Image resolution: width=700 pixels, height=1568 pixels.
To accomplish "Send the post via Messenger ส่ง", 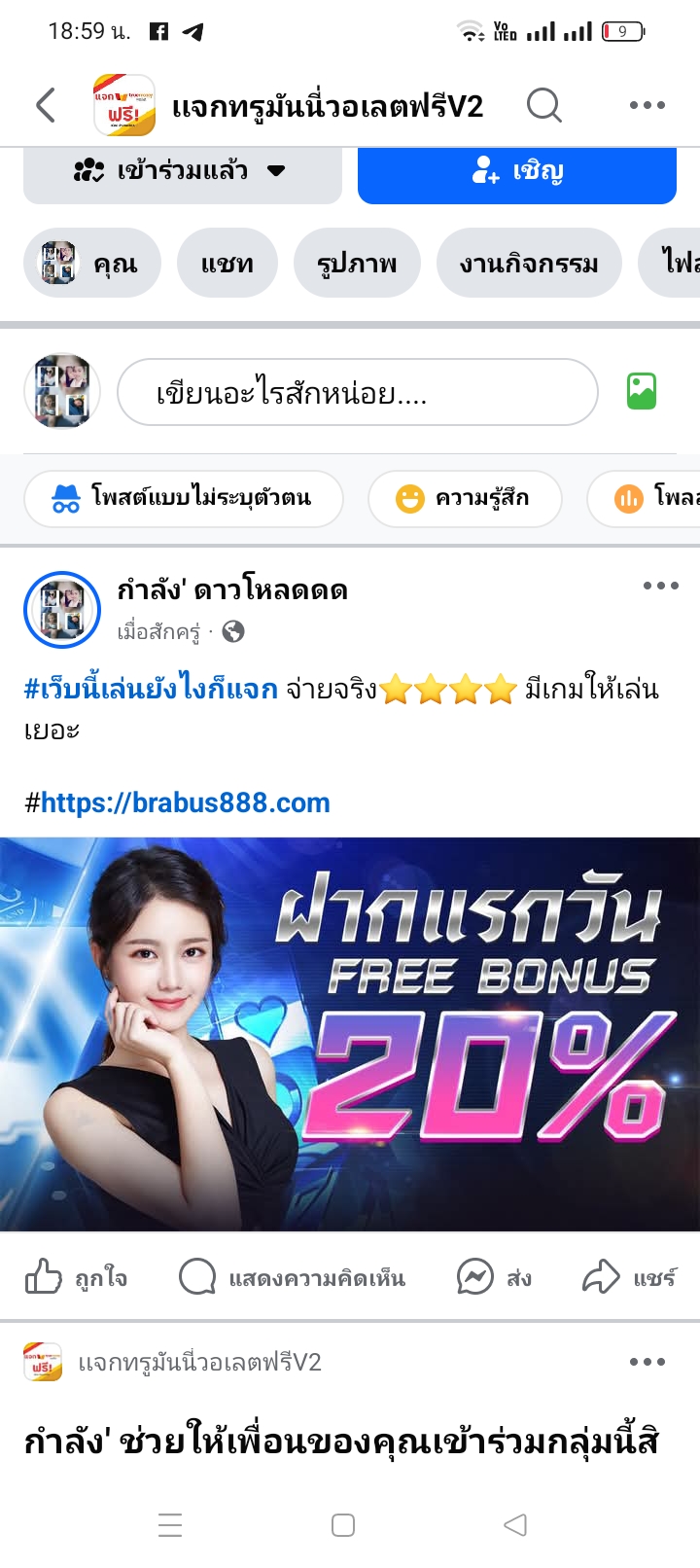I will pyautogui.click(x=494, y=1276).
